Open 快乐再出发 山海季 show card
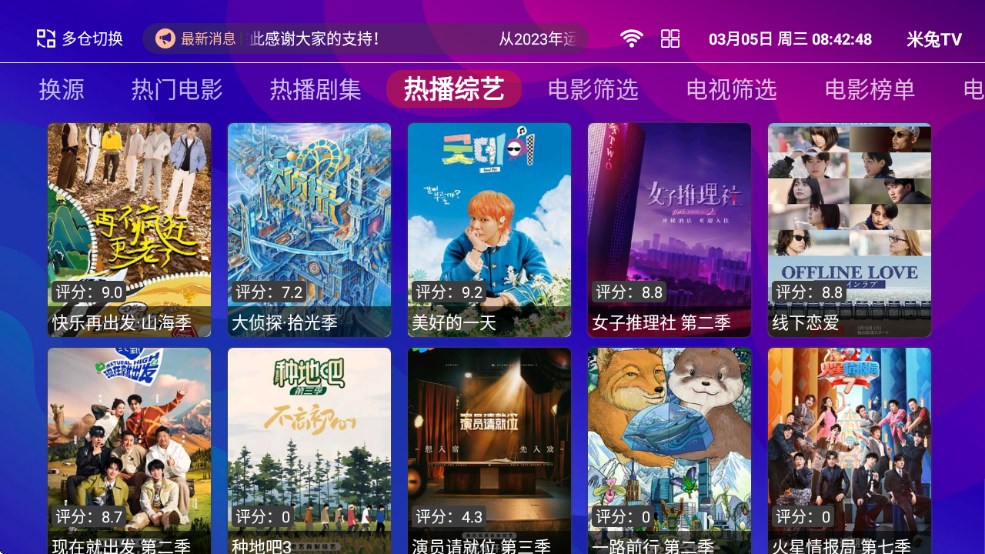Viewport: 985px width, 554px height. point(129,230)
